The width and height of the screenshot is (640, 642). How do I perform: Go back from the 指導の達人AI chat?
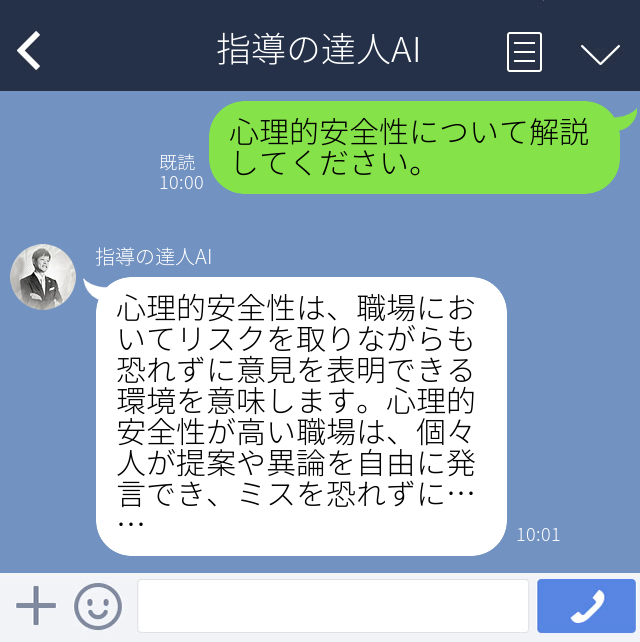pyautogui.click(x=30, y=50)
